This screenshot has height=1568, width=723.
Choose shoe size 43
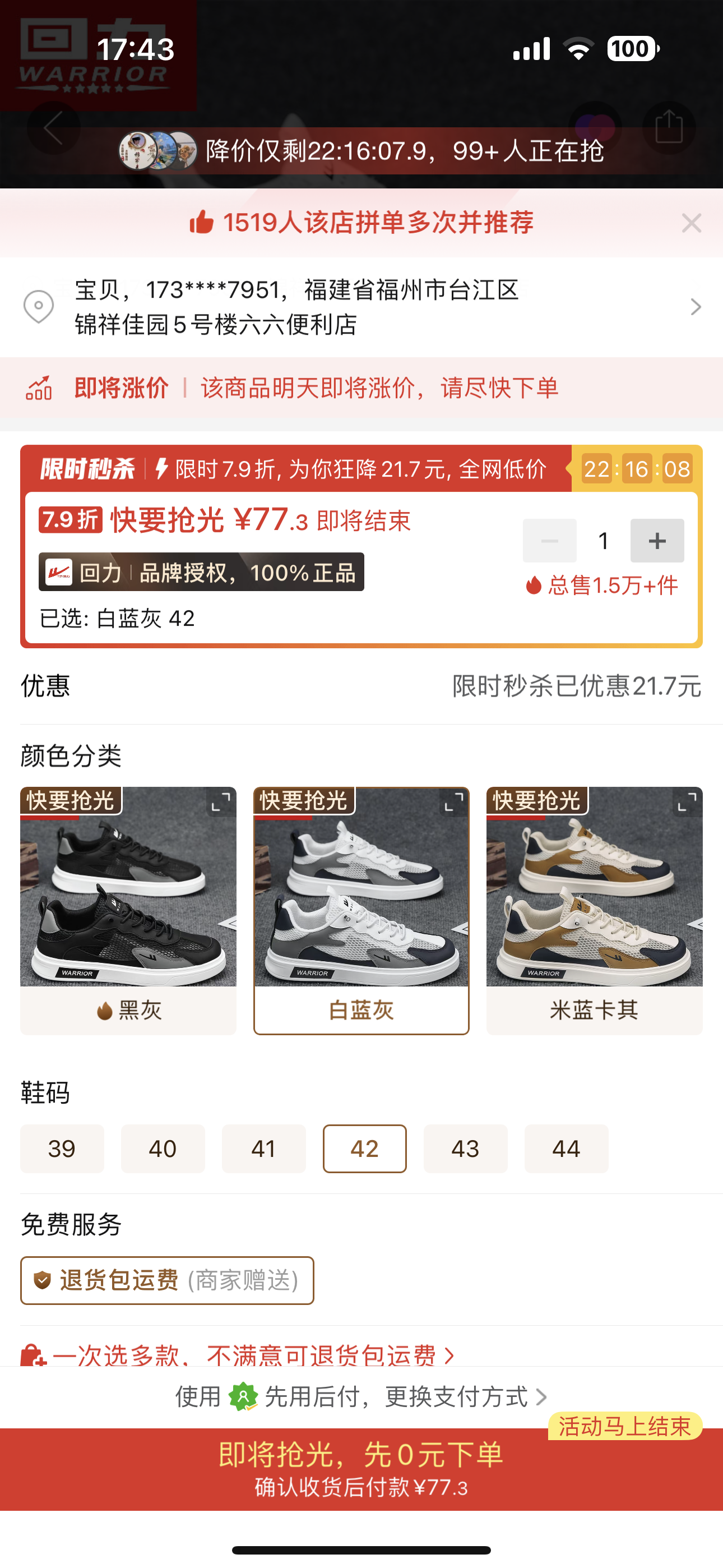465,1149
